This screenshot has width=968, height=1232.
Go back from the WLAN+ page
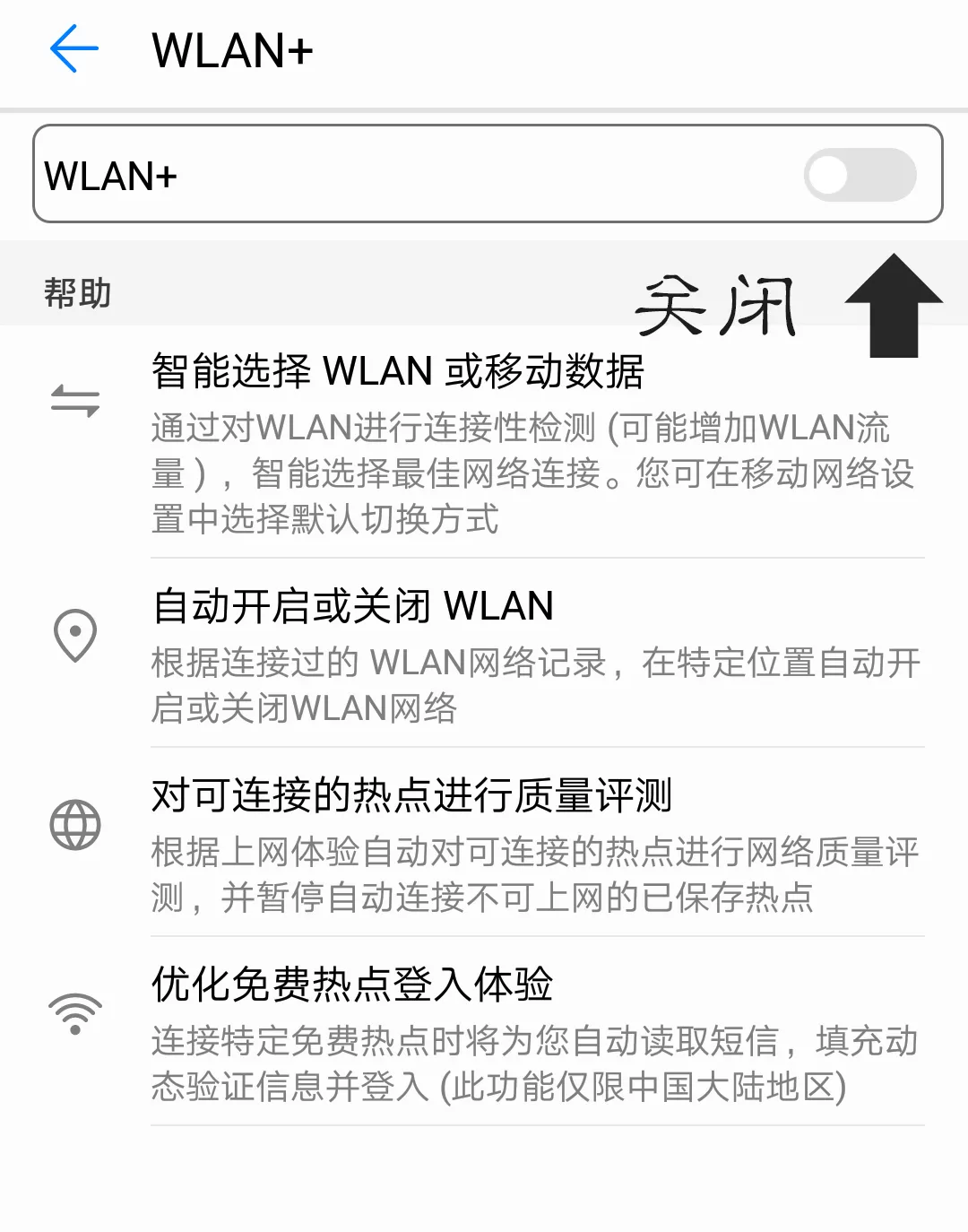click(x=73, y=49)
